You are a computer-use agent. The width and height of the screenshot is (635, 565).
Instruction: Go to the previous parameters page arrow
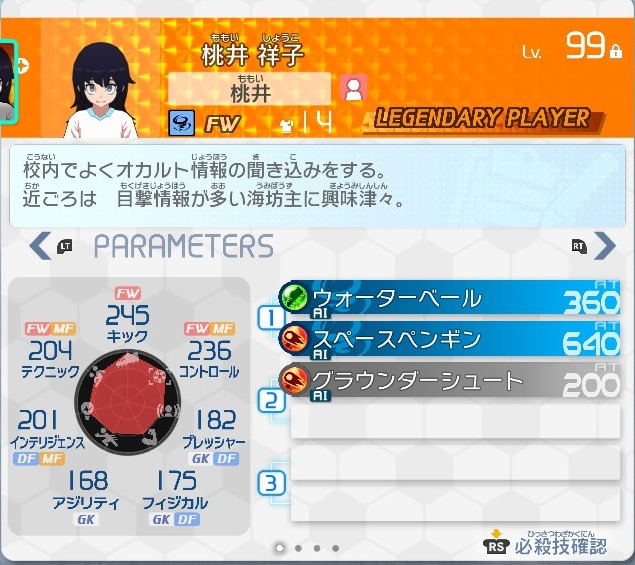pos(40,245)
